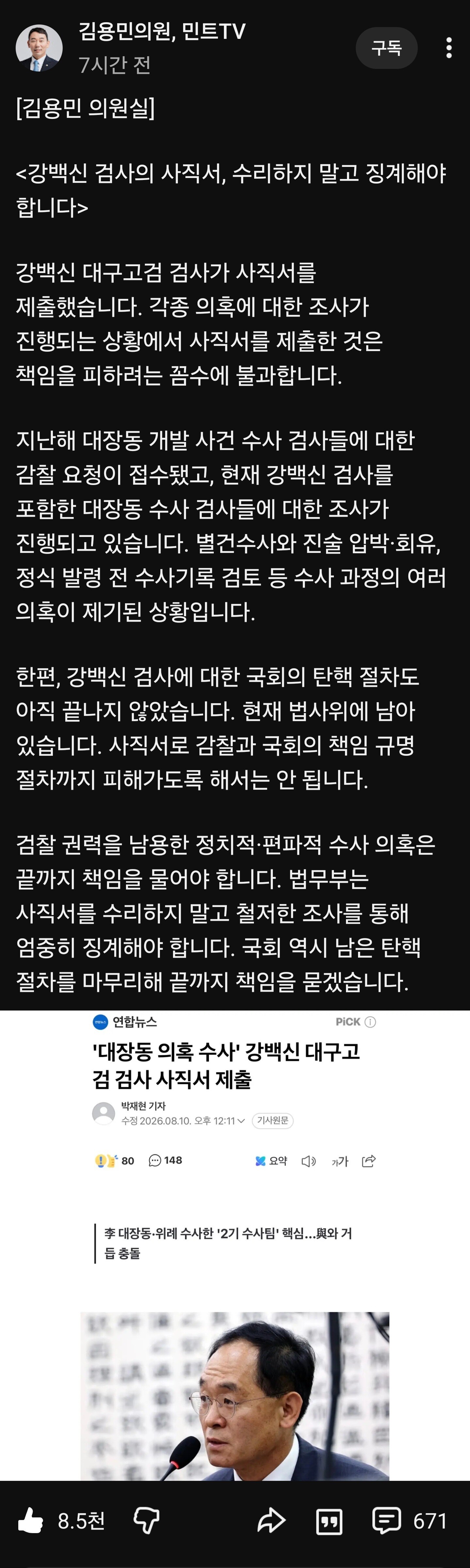This screenshot has width=470, height=1568.
Task: Open 김용민의원 channel avatar
Action: click(x=39, y=48)
